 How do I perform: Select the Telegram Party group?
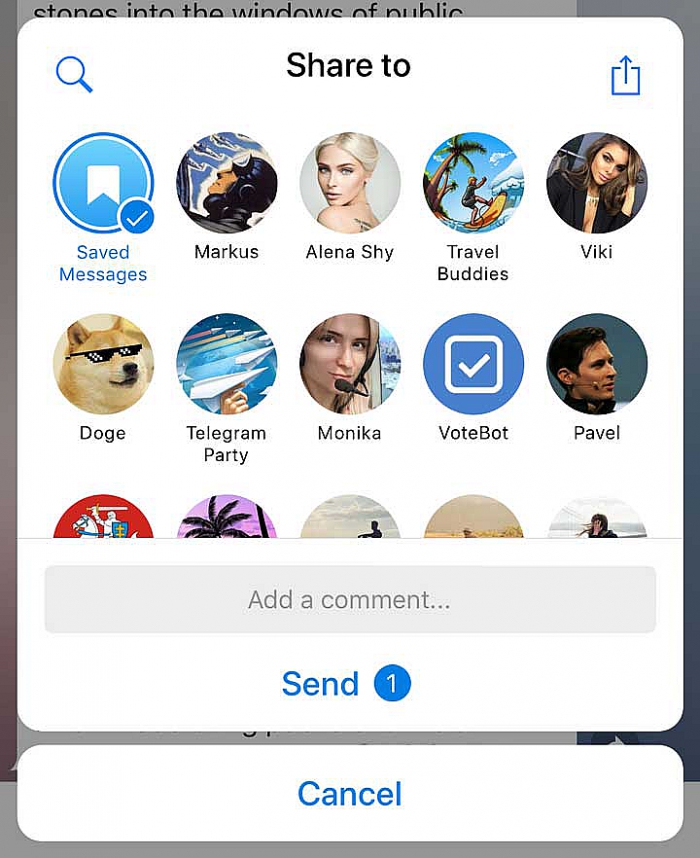[227, 364]
